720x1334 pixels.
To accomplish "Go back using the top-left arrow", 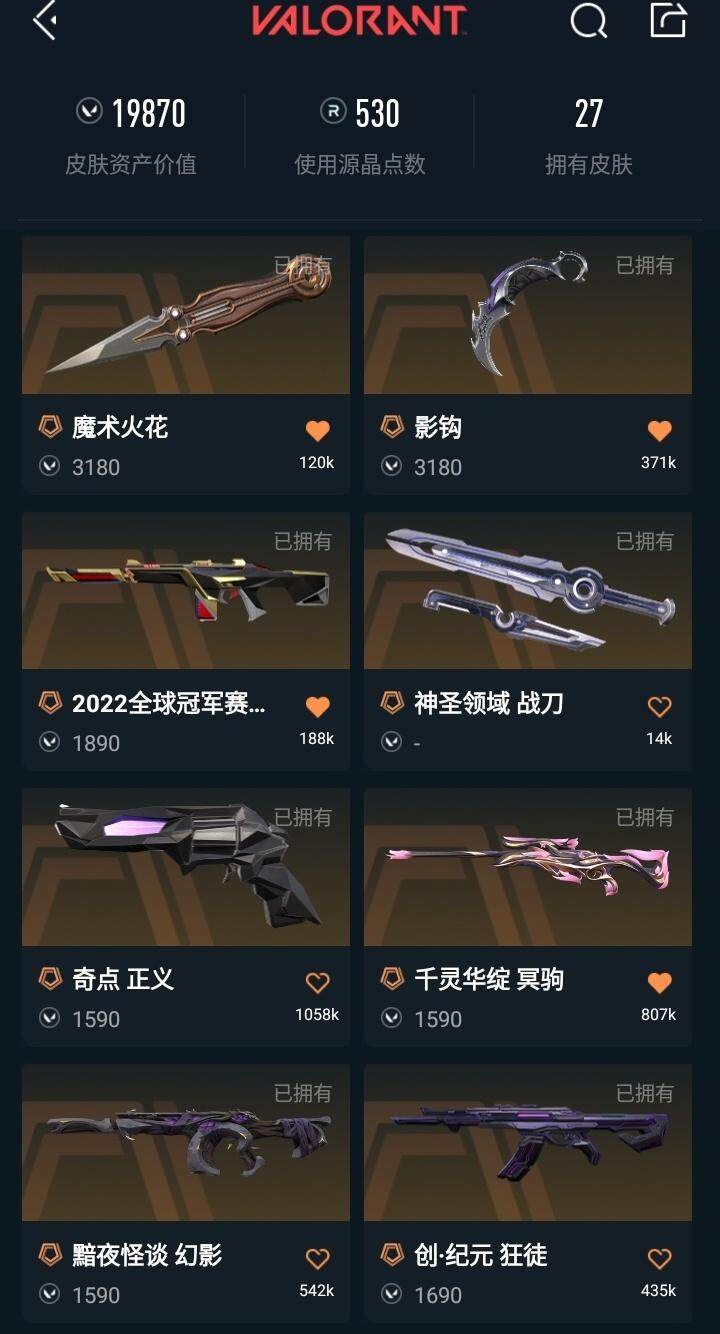I will (44, 20).
